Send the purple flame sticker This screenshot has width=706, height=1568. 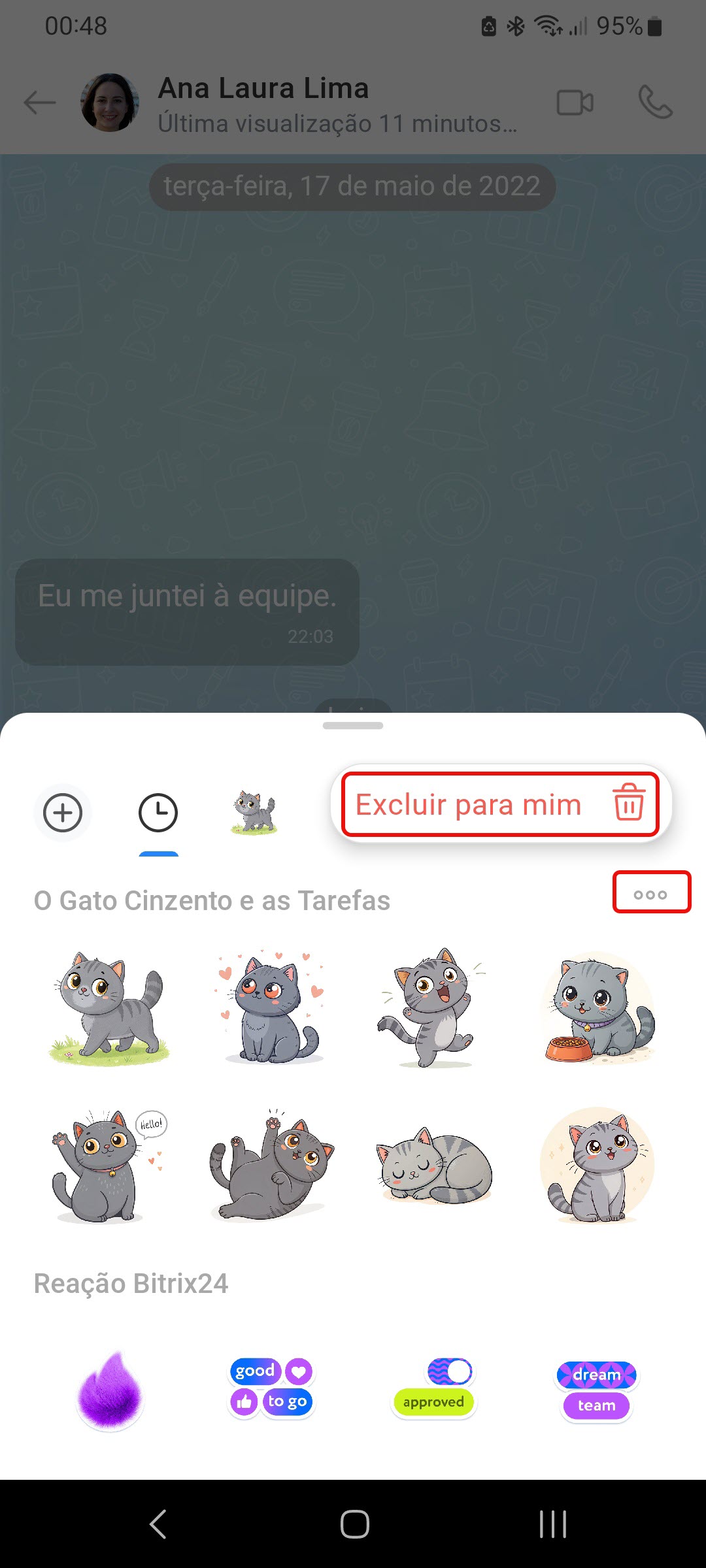click(x=110, y=1388)
